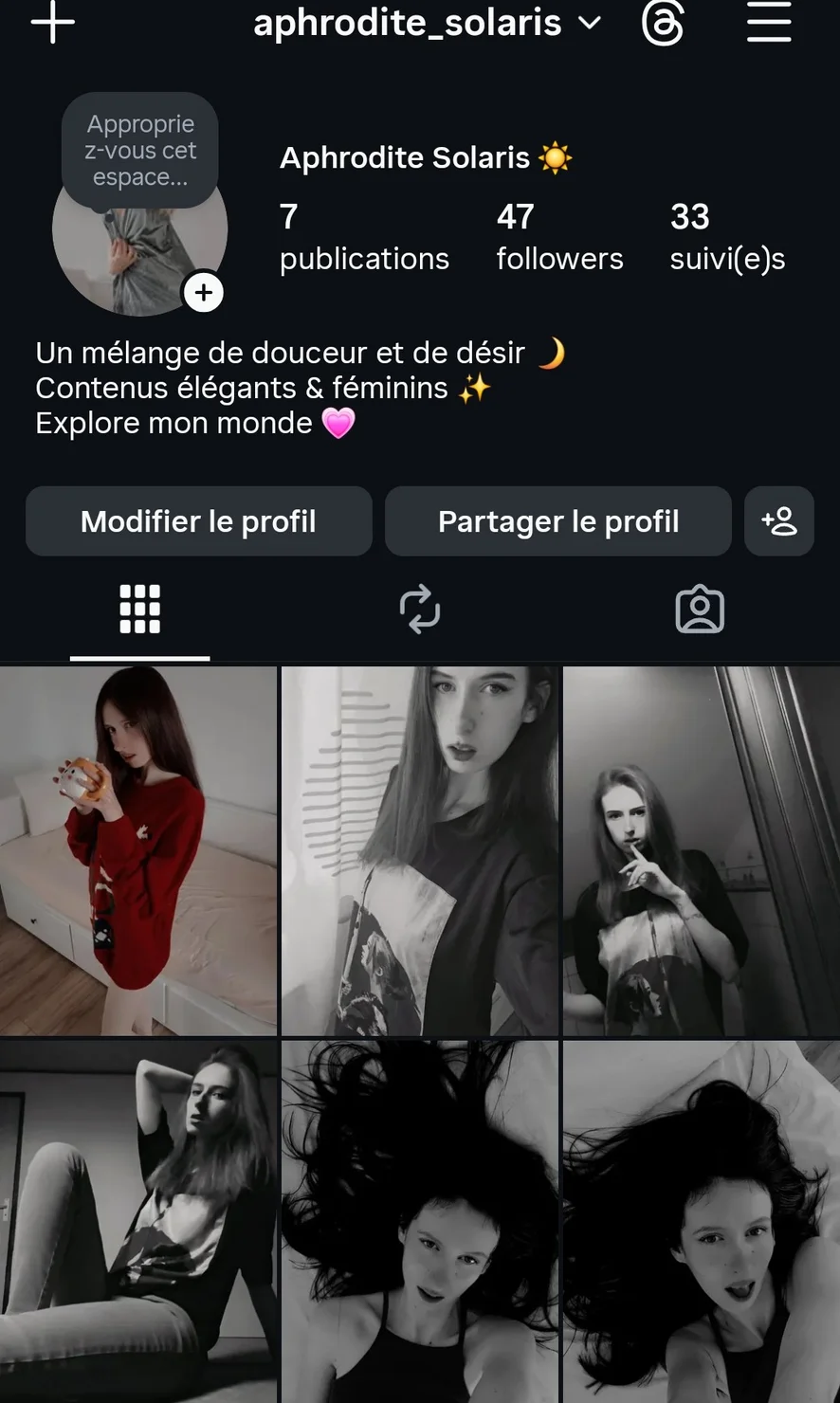Image resolution: width=840 pixels, height=1403 pixels.
Task: Switch to the reposts tab
Action: tap(420, 610)
